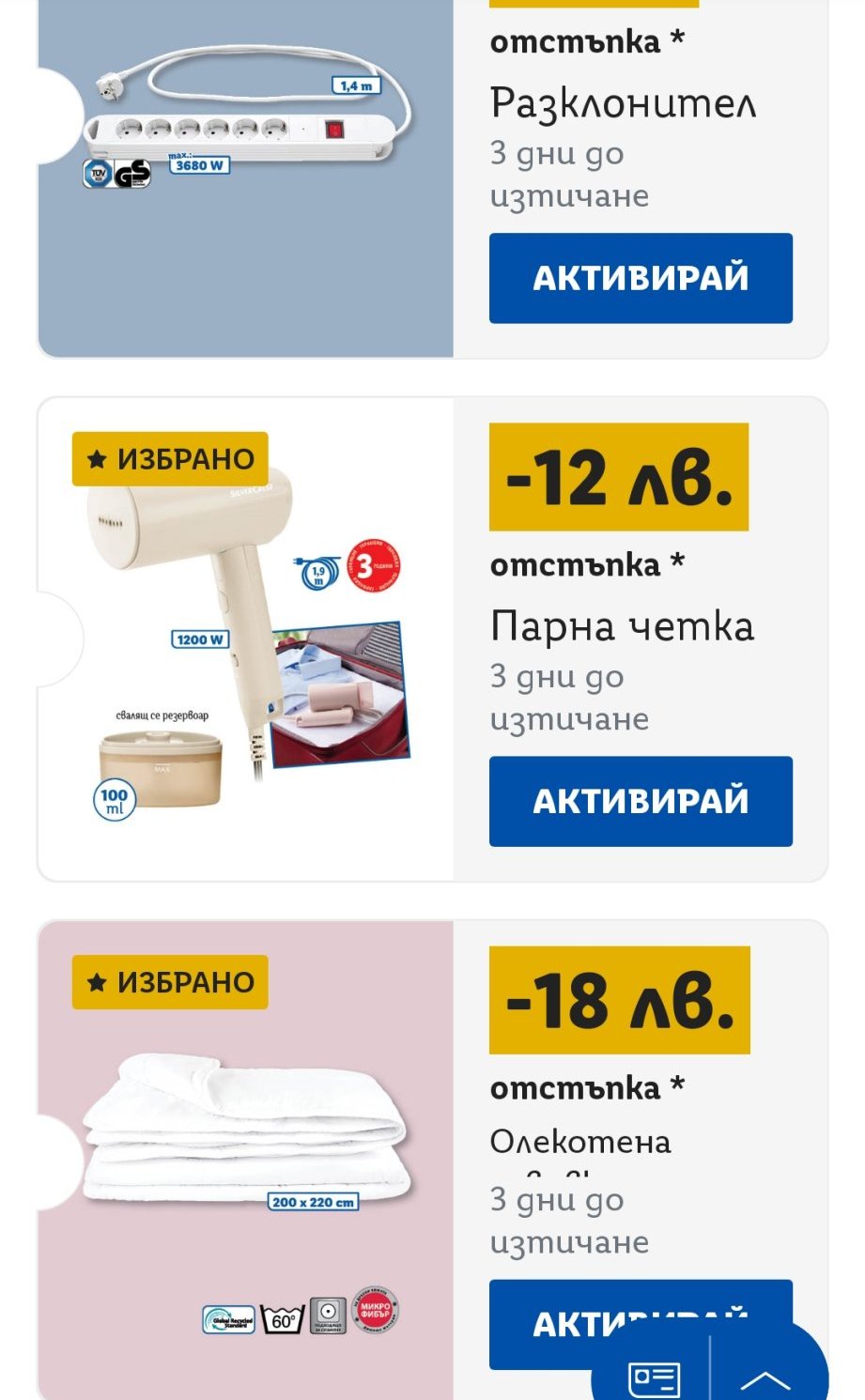Activate the Парна четка coupon
Screen dimensions: 865x1400
tap(641, 801)
